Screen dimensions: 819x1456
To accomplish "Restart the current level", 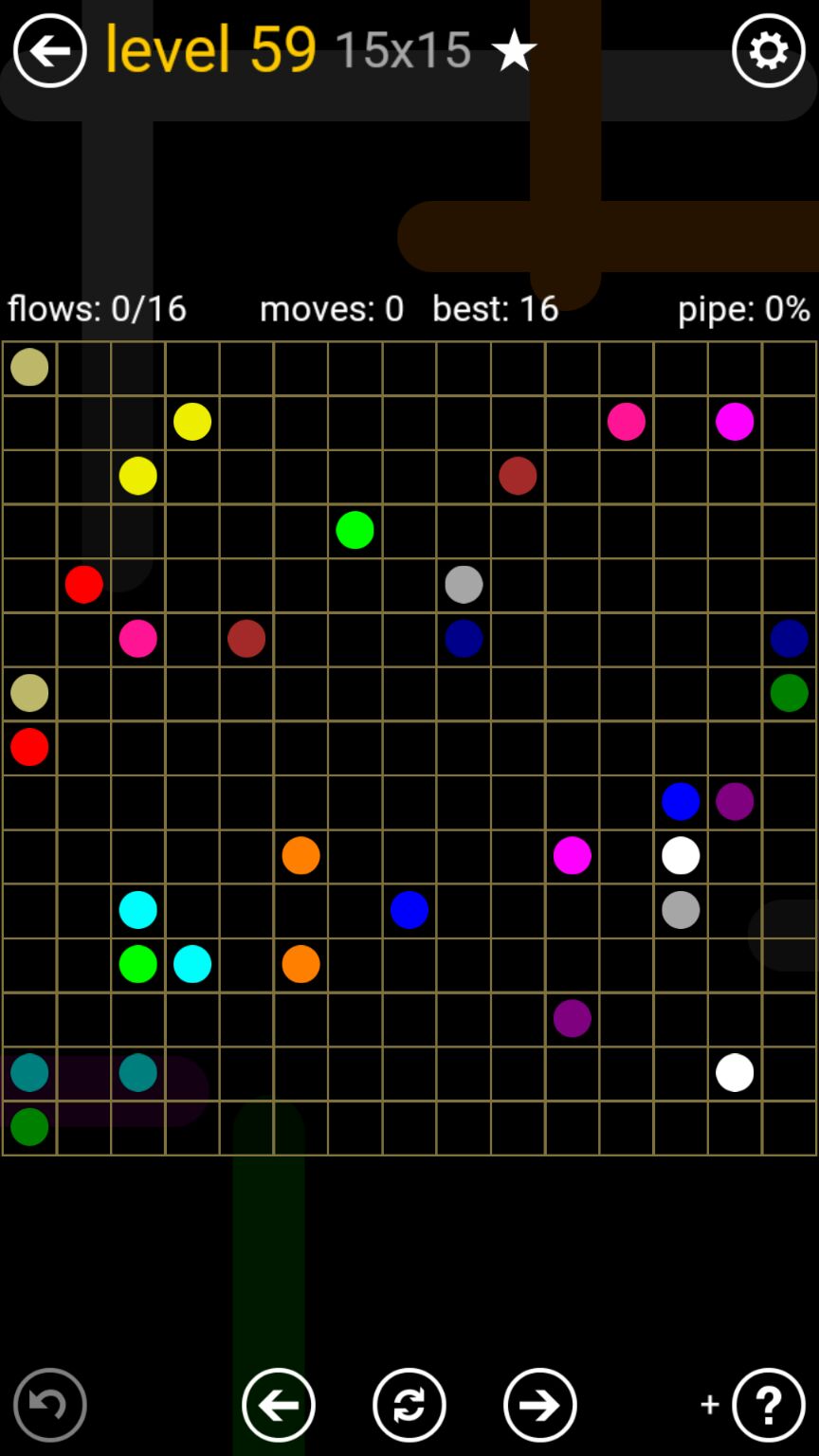I will click(x=409, y=1405).
